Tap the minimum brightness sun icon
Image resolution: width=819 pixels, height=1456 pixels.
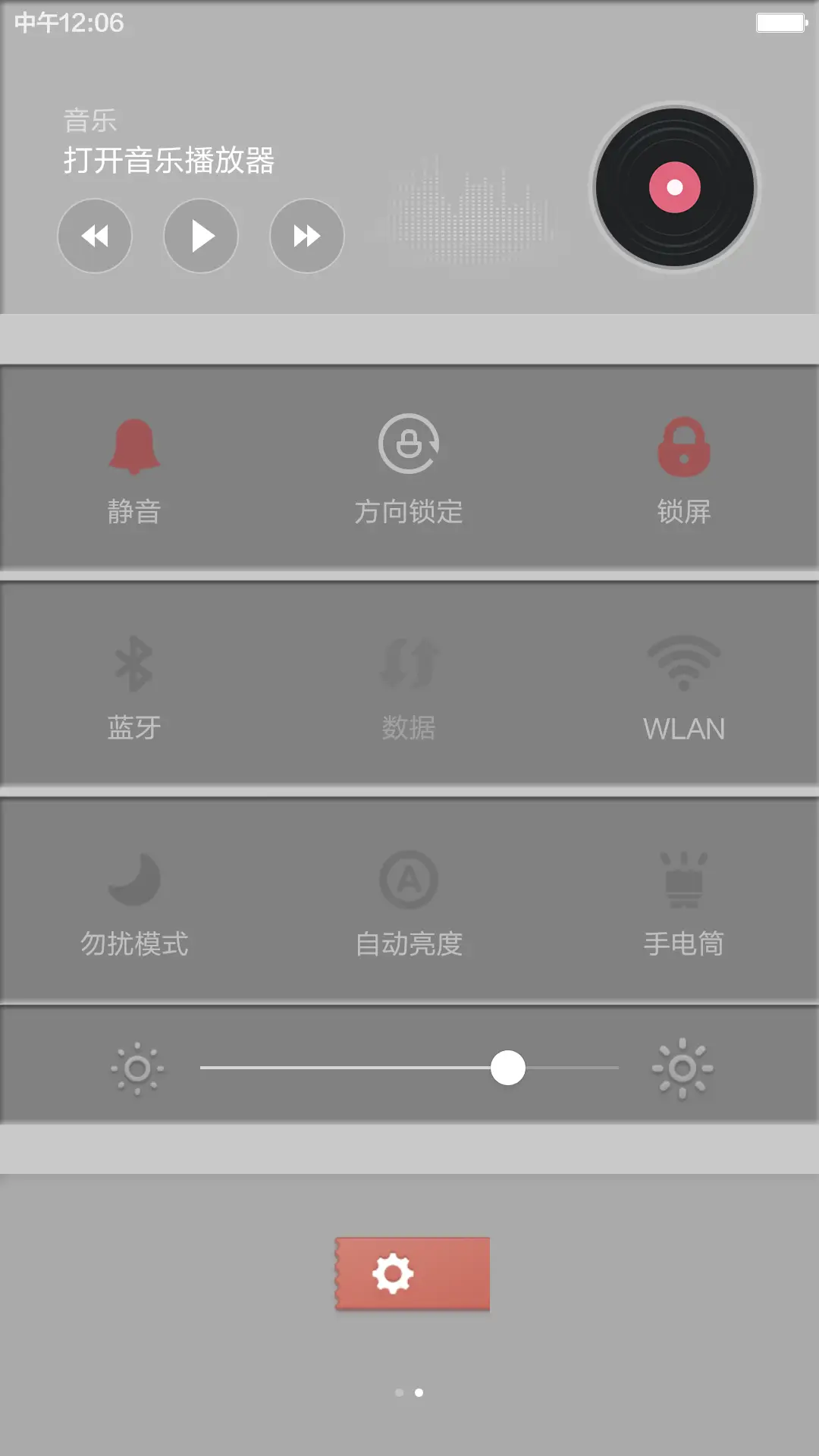(136, 1068)
